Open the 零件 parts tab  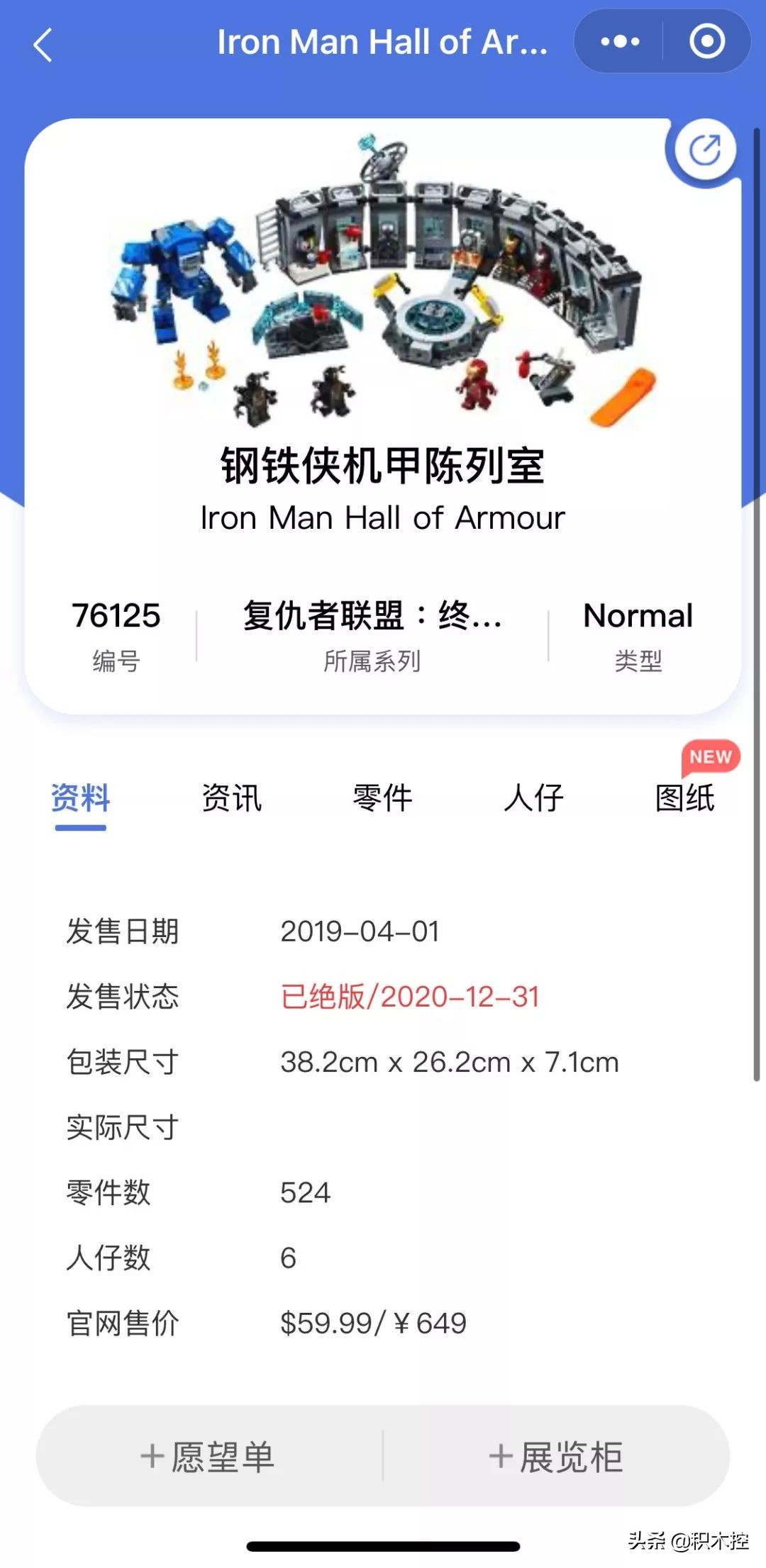[x=383, y=797]
